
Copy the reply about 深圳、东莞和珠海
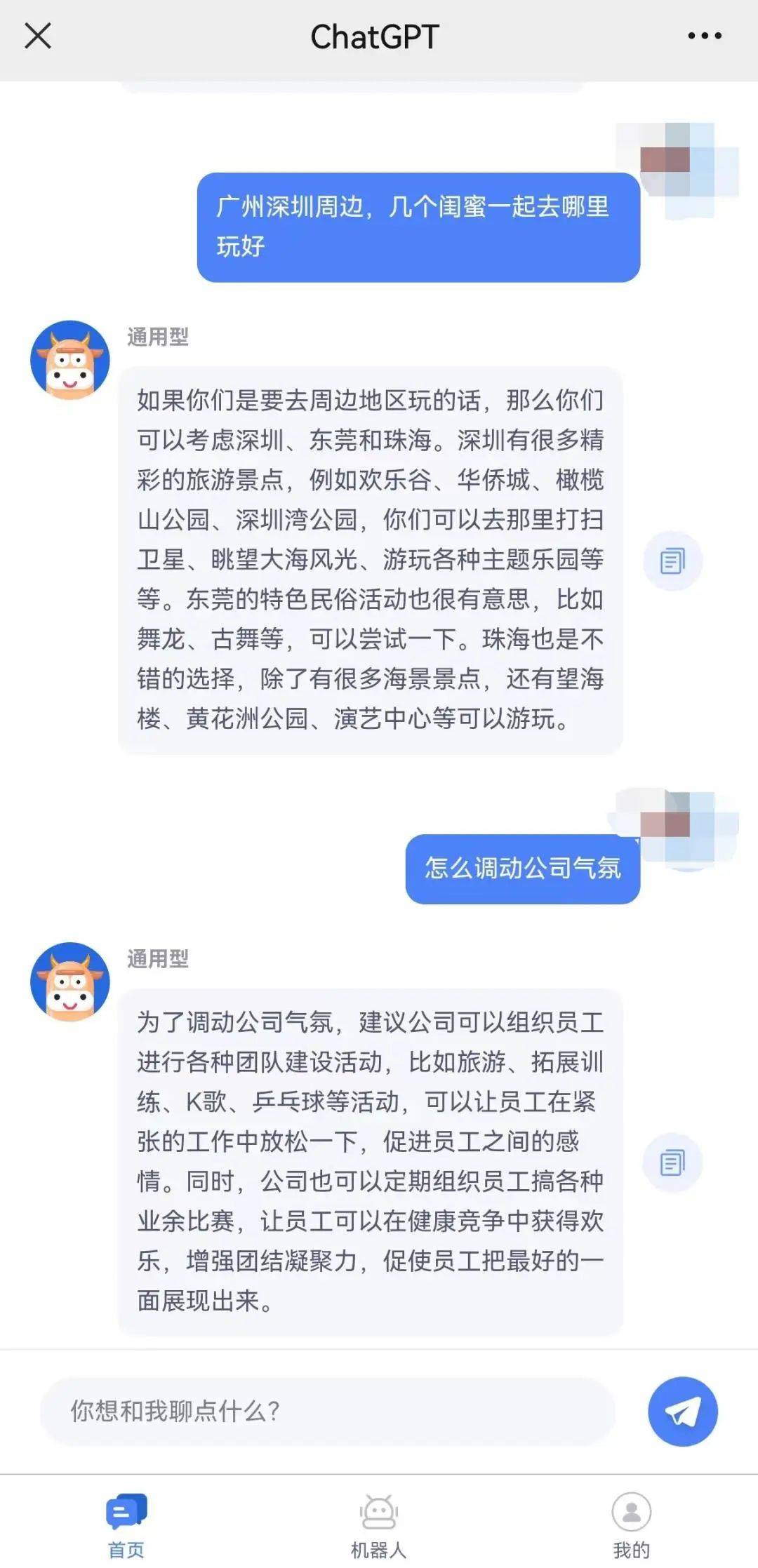pyautogui.click(x=672, y=561)
